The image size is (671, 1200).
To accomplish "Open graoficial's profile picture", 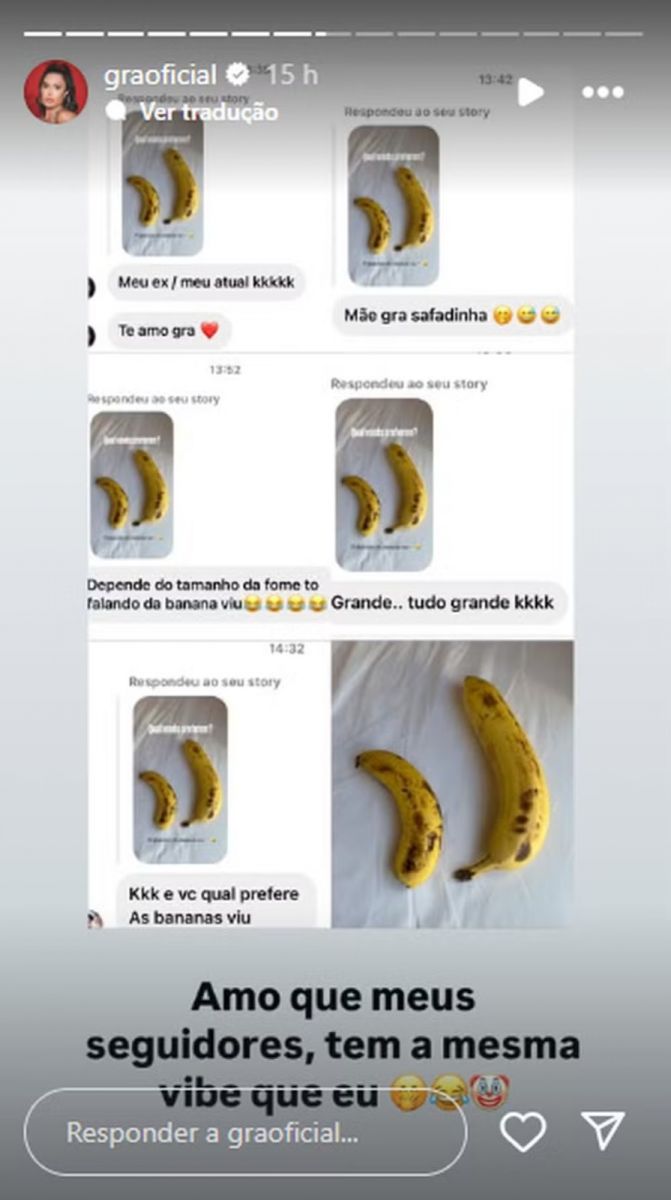I will tap(56, 91).
